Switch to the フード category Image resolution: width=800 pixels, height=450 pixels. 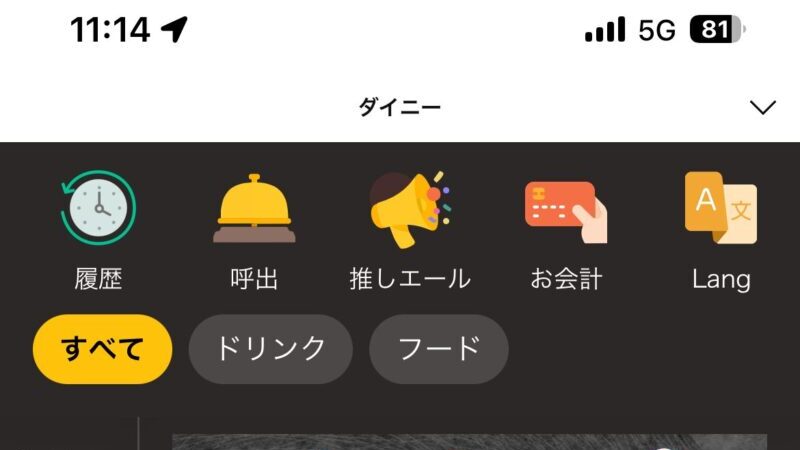coord(439,349)
